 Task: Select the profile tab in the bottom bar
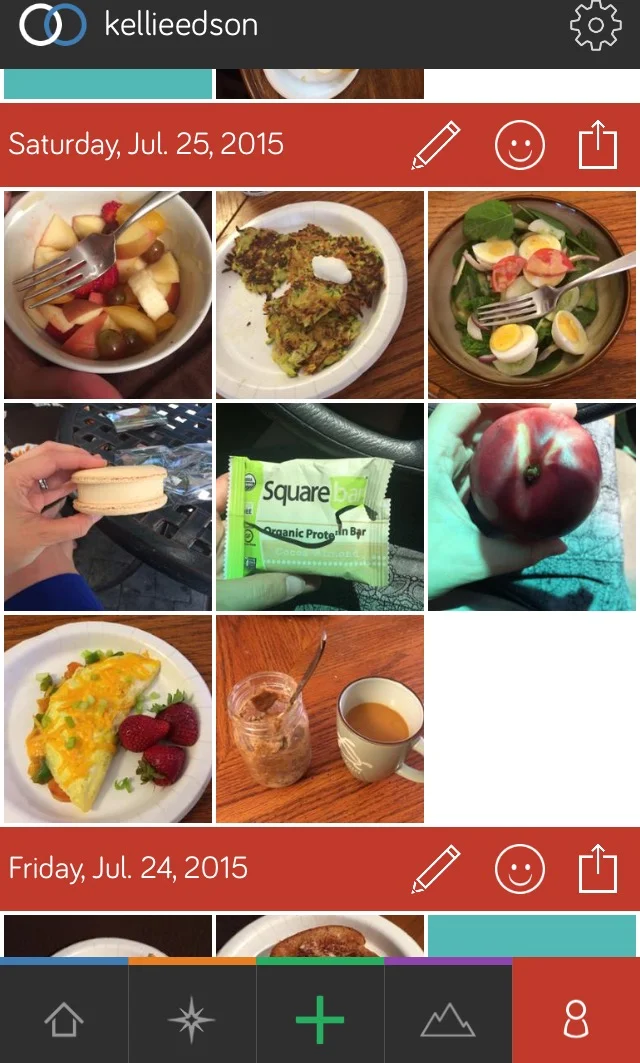tap(576, 1020)
